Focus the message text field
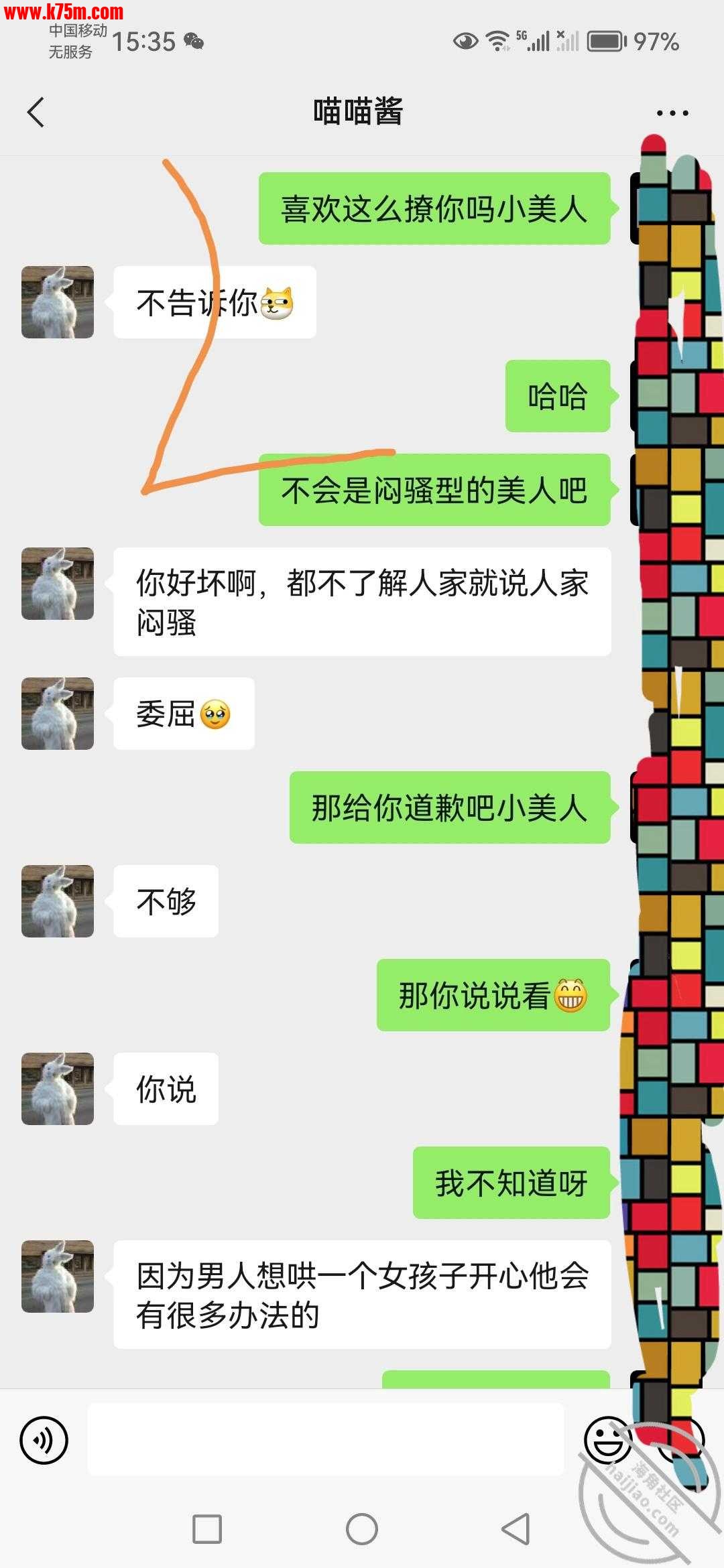 tap(326, 1439)
